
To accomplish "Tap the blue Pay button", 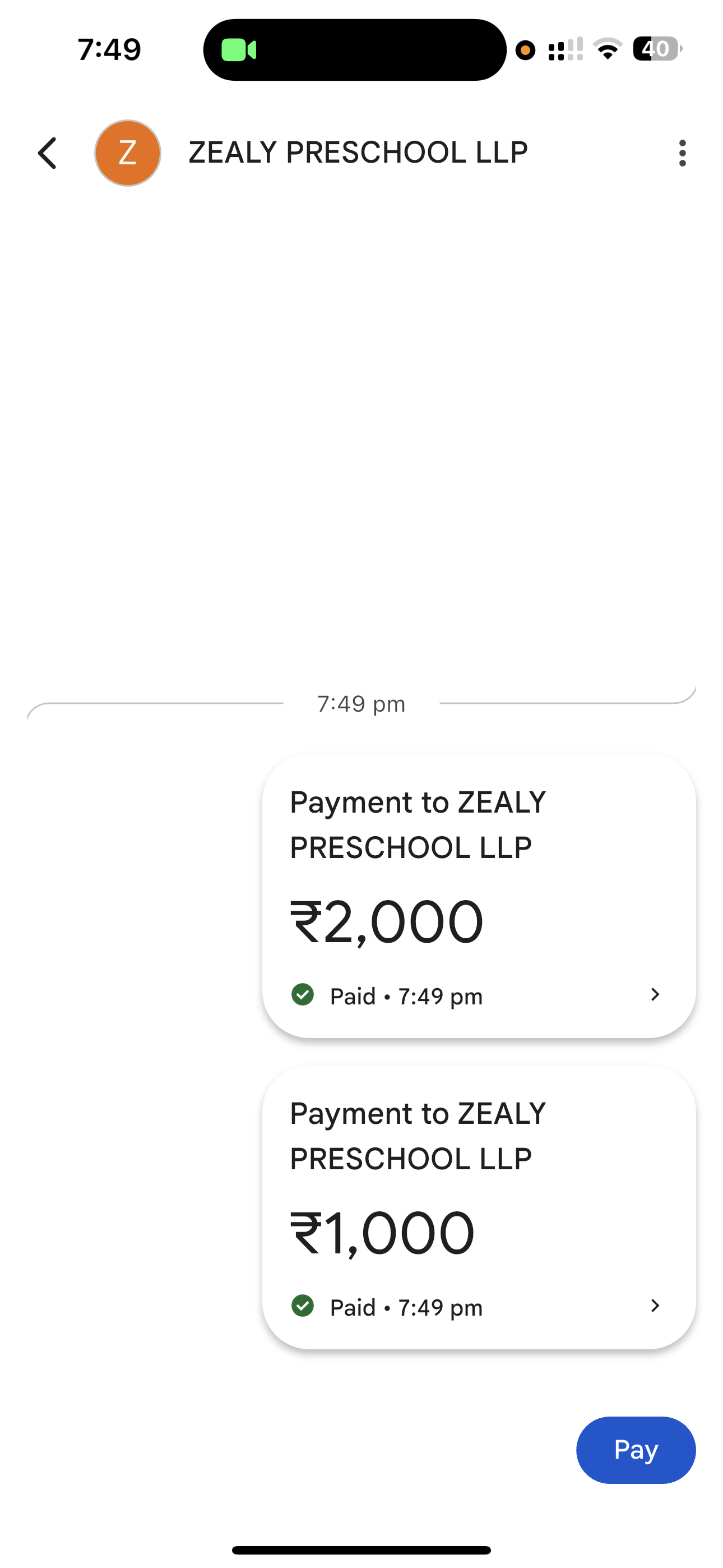I will click(636, 1450).
